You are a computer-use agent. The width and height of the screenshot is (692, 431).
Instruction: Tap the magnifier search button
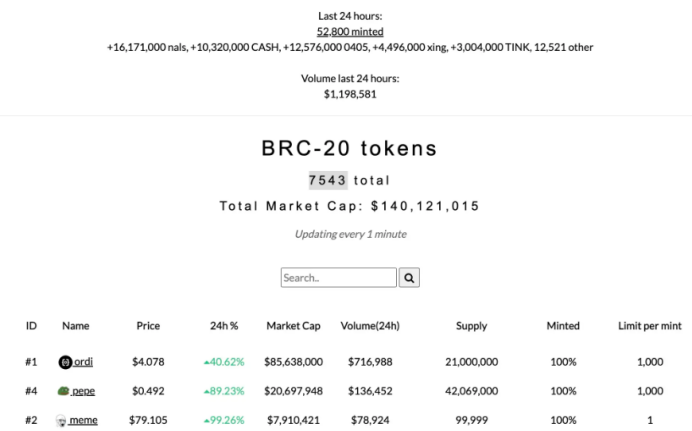point(409,277)
